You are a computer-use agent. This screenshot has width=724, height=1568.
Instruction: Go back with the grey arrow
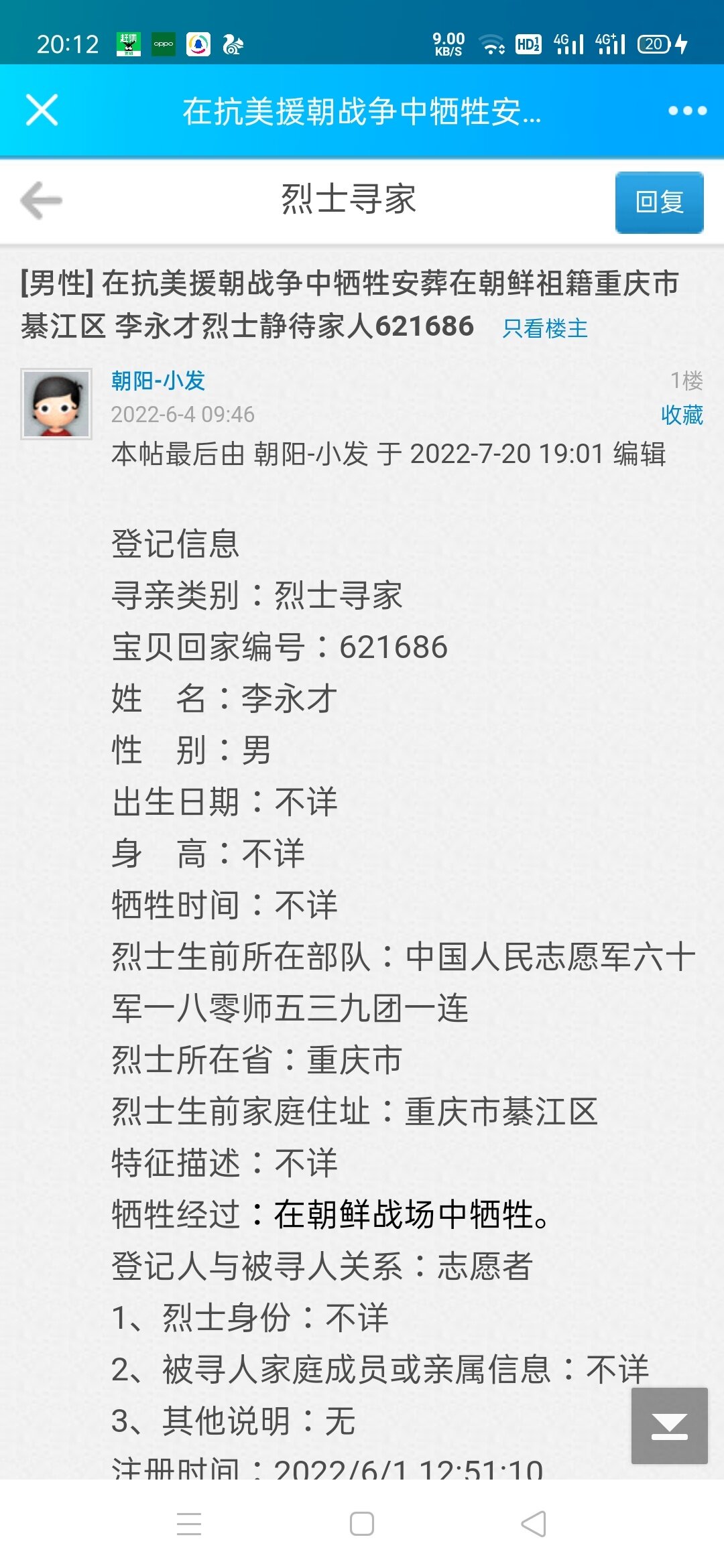[42, 200]
